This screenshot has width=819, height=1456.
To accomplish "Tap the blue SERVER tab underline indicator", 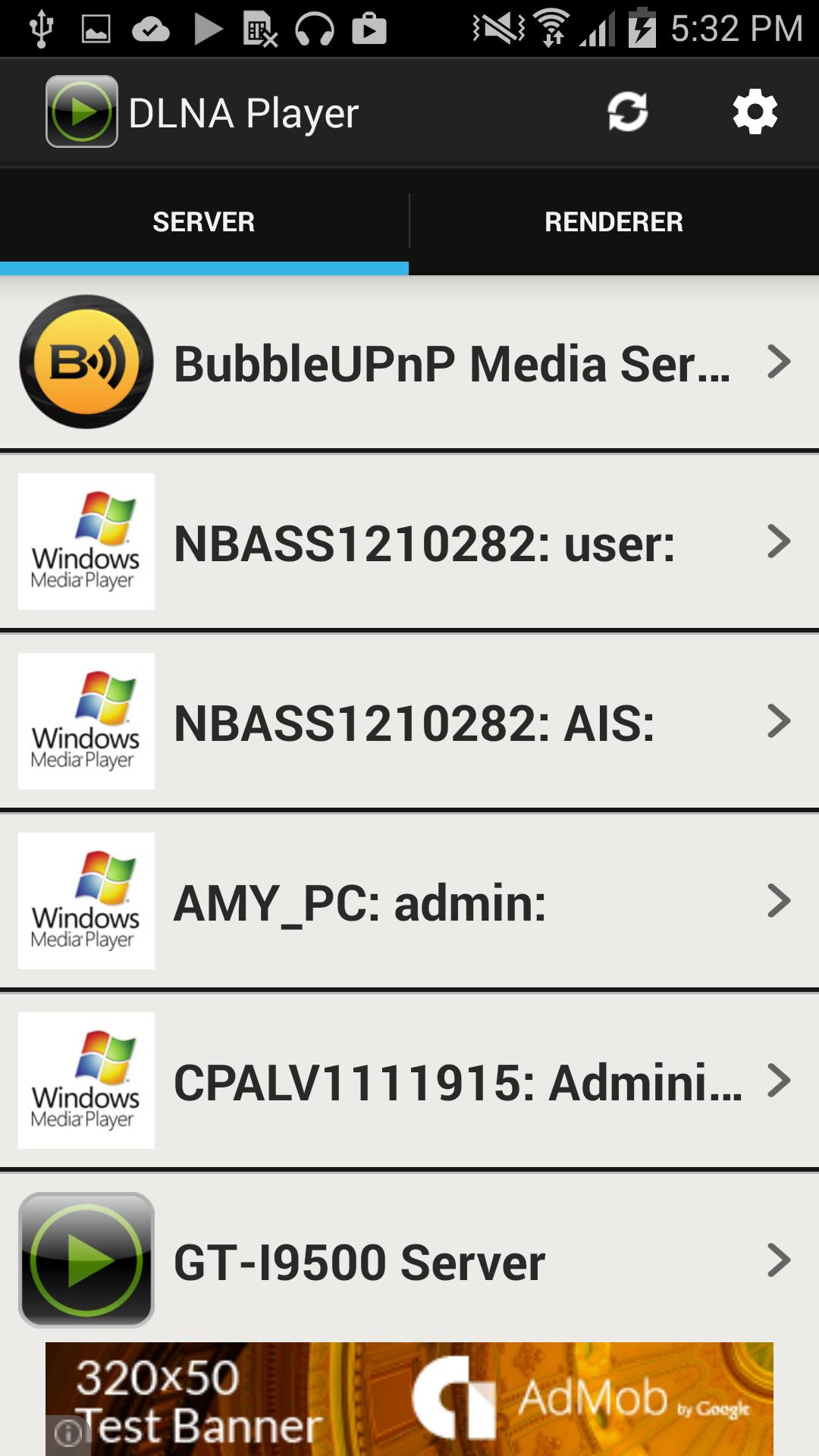I will (204, 265).
